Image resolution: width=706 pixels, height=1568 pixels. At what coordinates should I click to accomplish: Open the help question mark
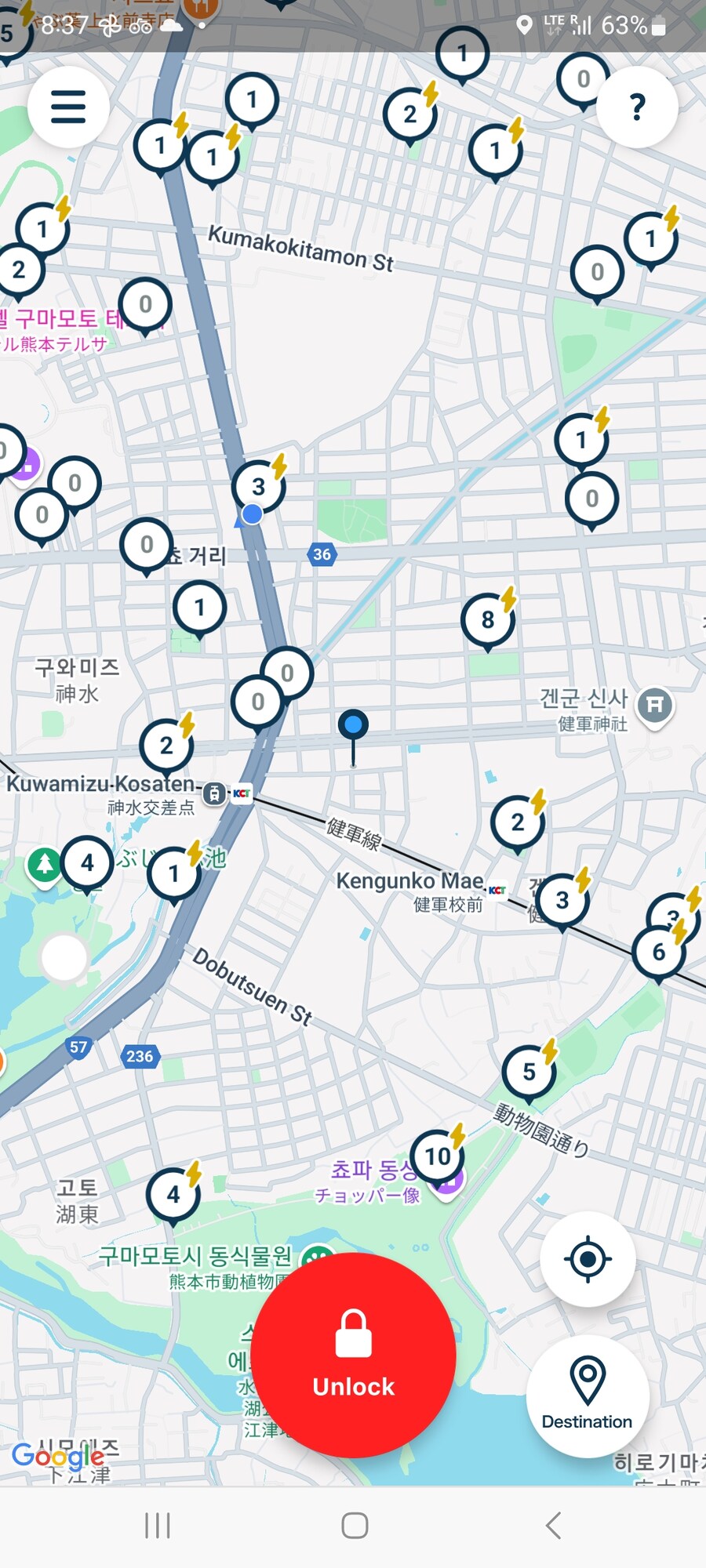pyautogui.click(x=637, y=107)
